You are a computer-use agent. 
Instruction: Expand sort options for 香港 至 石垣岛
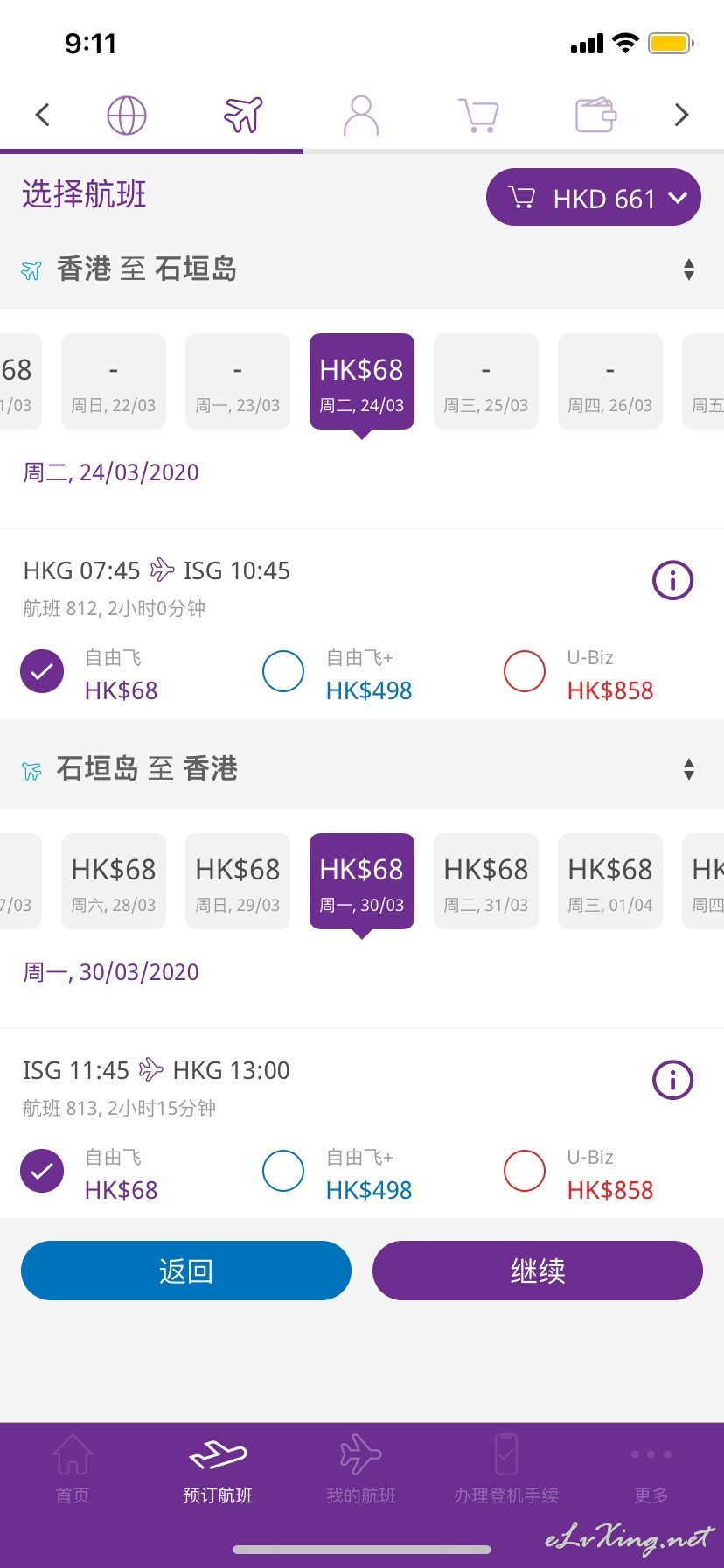pyautogui.click(x=689, y=269)
